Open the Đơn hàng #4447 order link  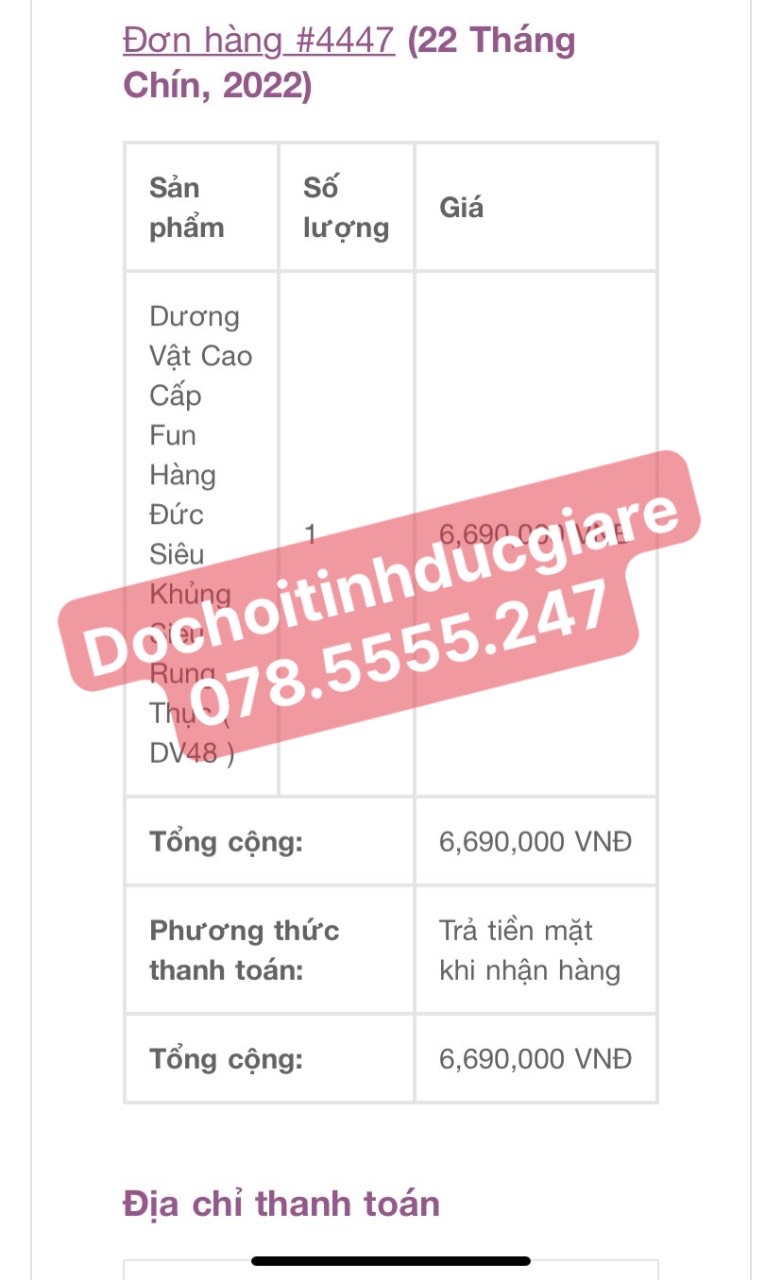pos(258,42)
